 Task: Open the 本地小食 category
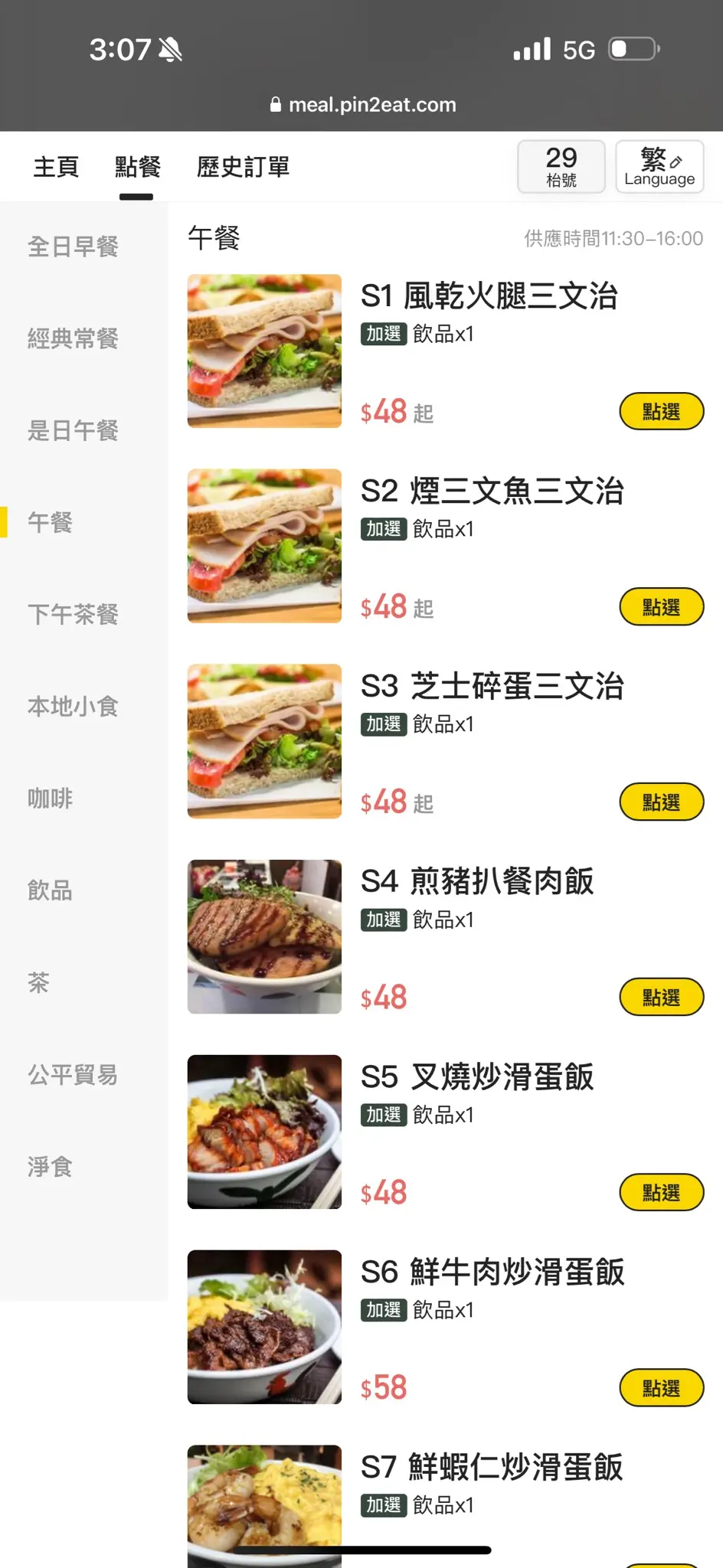(x=74, y=706)
